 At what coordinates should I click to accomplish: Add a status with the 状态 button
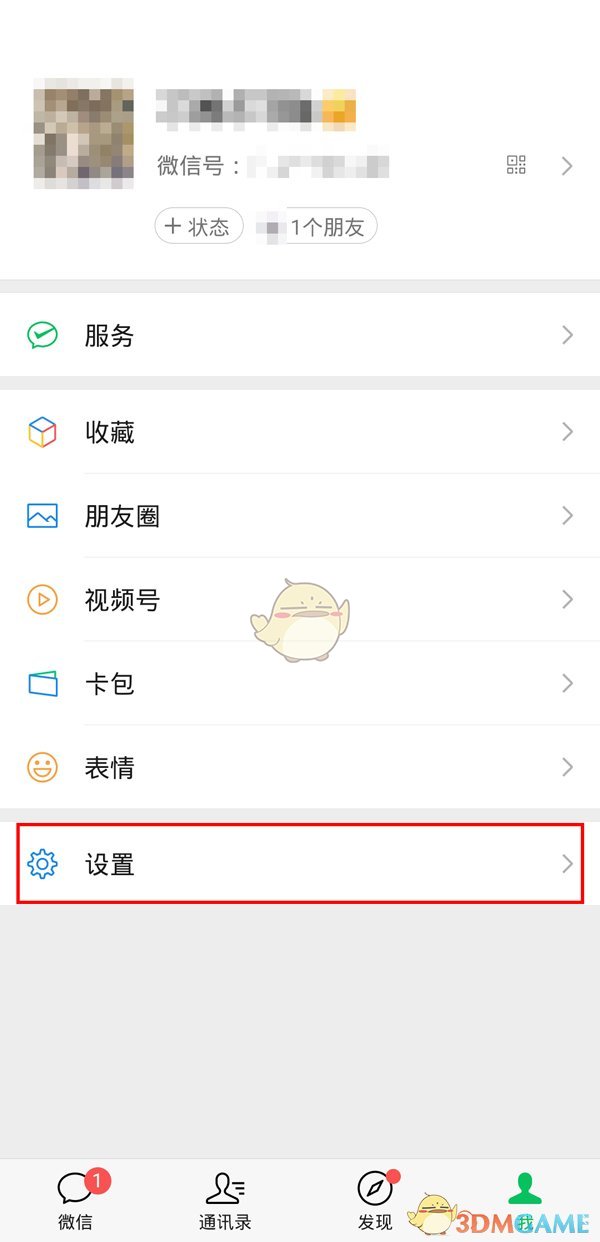coord(199,227)
